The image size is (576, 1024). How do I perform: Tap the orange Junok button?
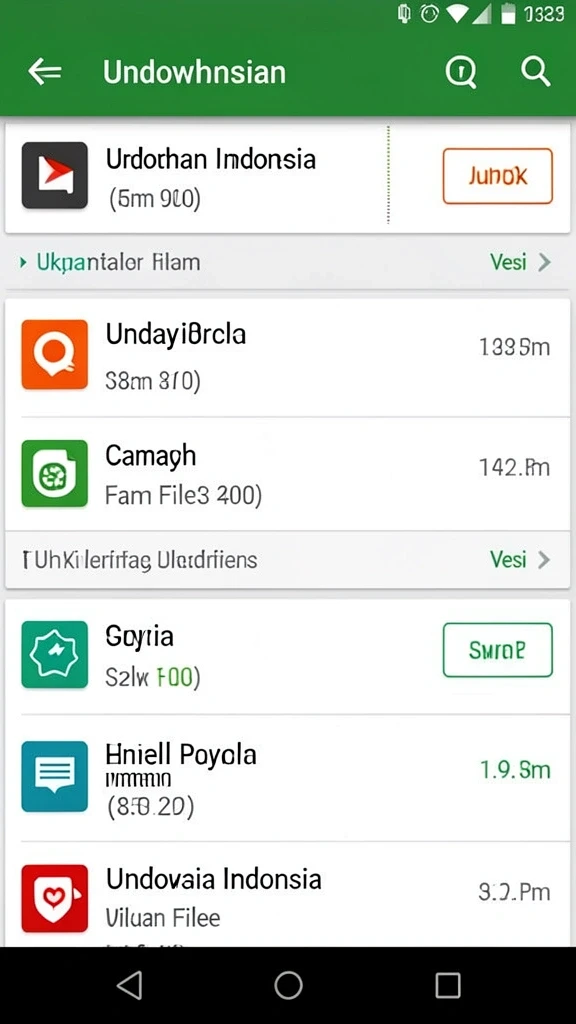[498, 176]
